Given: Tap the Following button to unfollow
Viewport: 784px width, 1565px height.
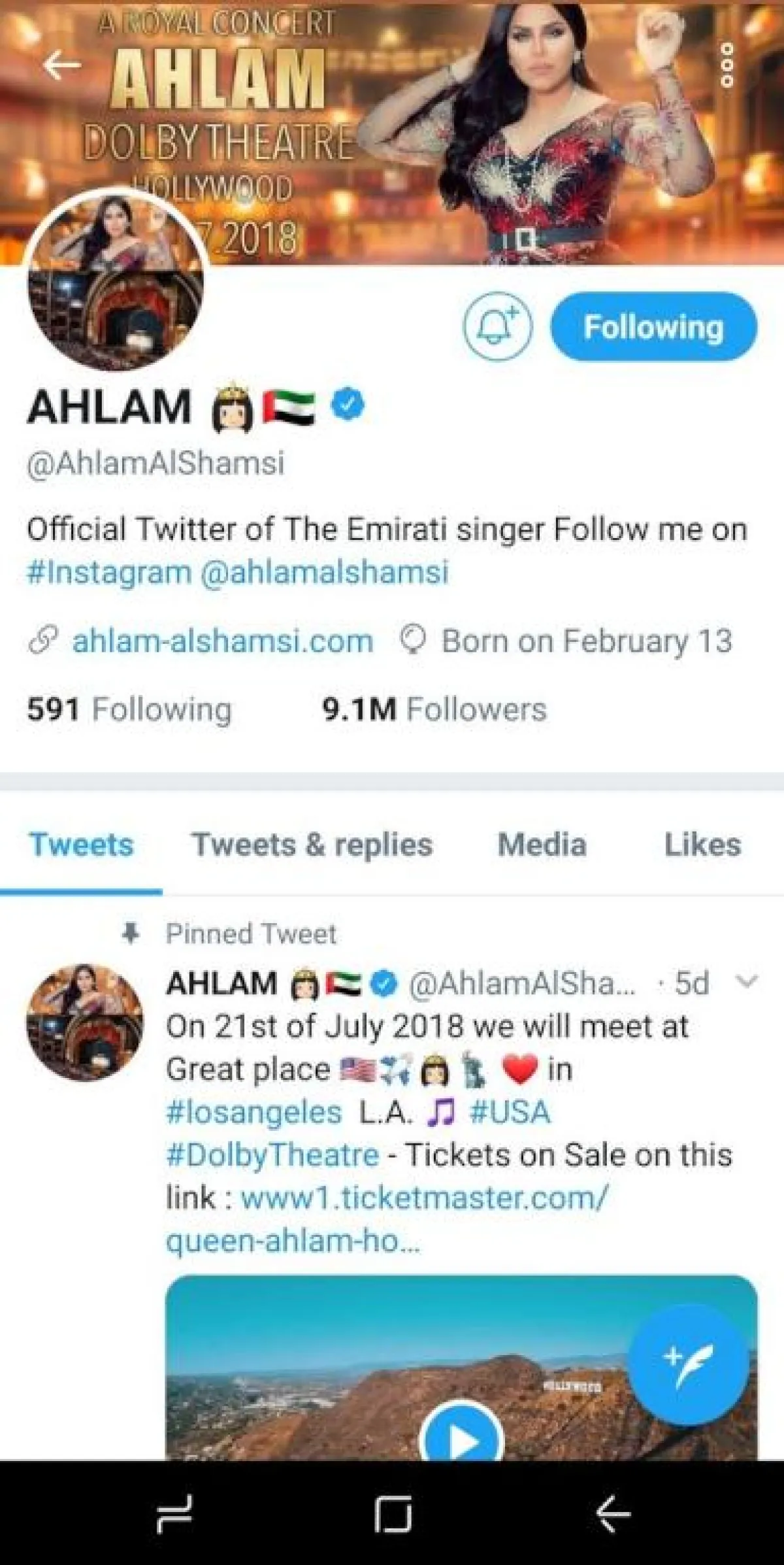Looking at the screenshot, I should click(x=654, y=326).
